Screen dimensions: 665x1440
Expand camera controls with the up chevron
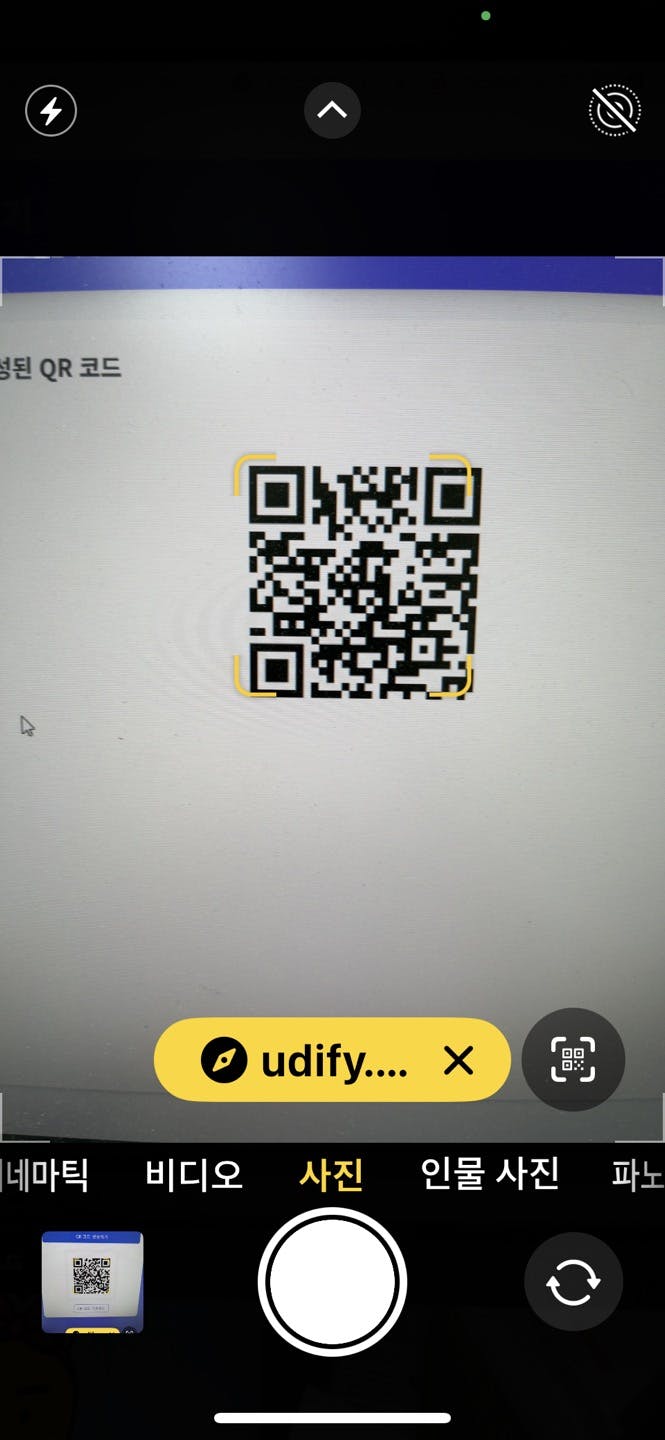[332, 111]
